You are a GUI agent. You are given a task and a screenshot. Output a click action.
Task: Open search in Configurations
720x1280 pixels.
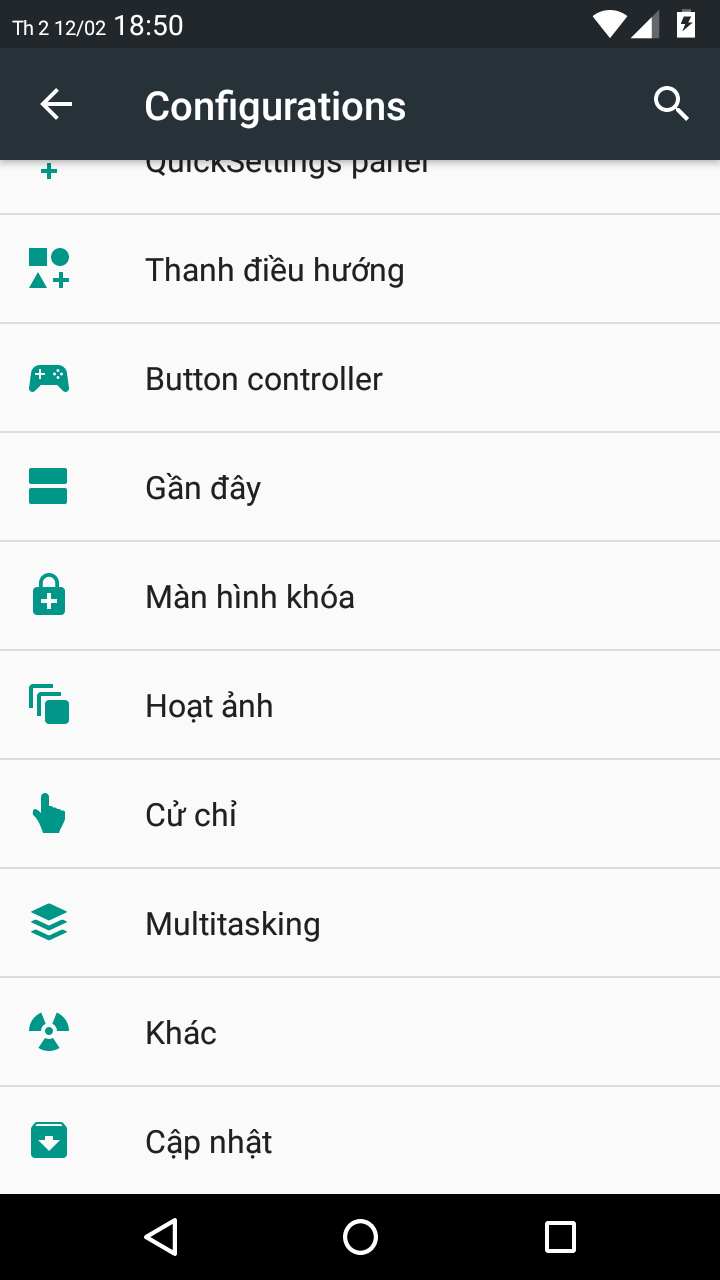click(x=671, y=104)
